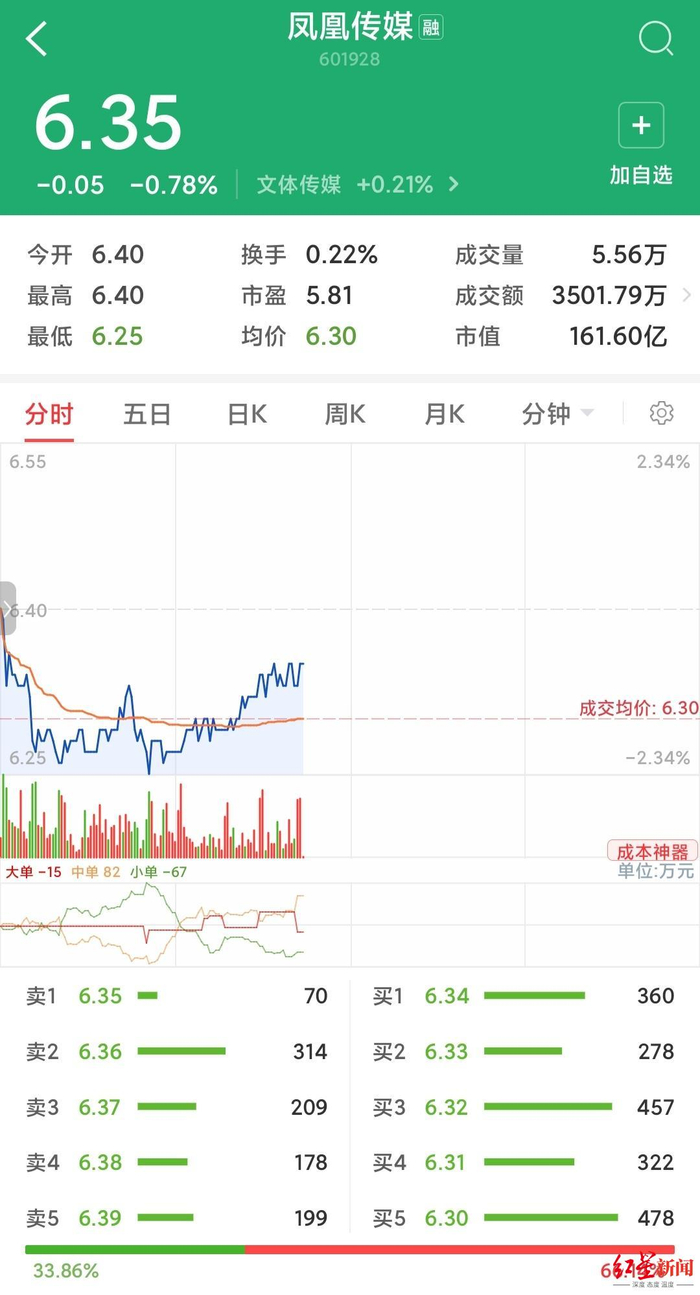Open chart settings gear icon

point(661,413)
